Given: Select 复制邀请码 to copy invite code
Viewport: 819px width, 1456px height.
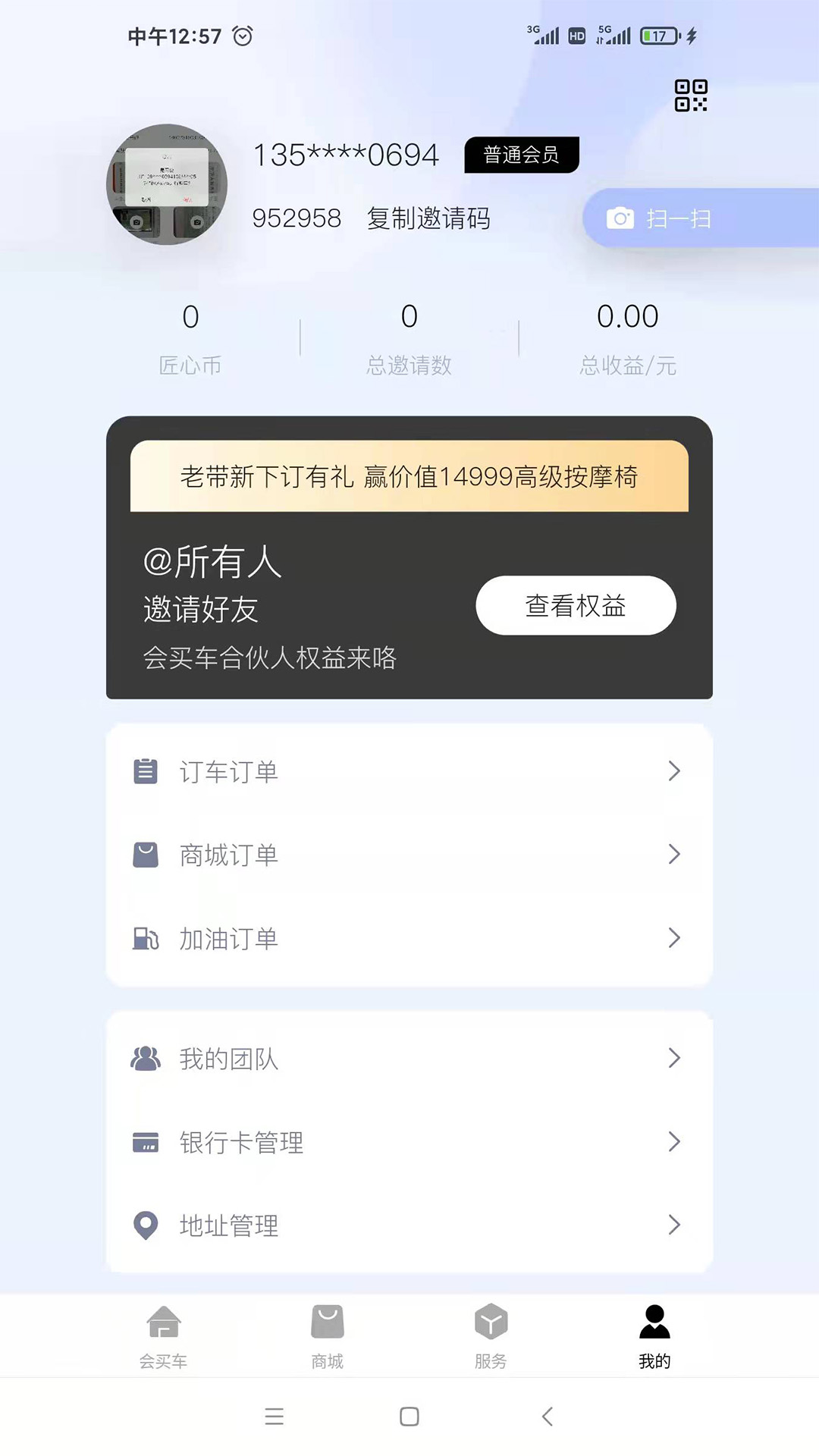Looking at the screenshot, I should tap(430, 219).
